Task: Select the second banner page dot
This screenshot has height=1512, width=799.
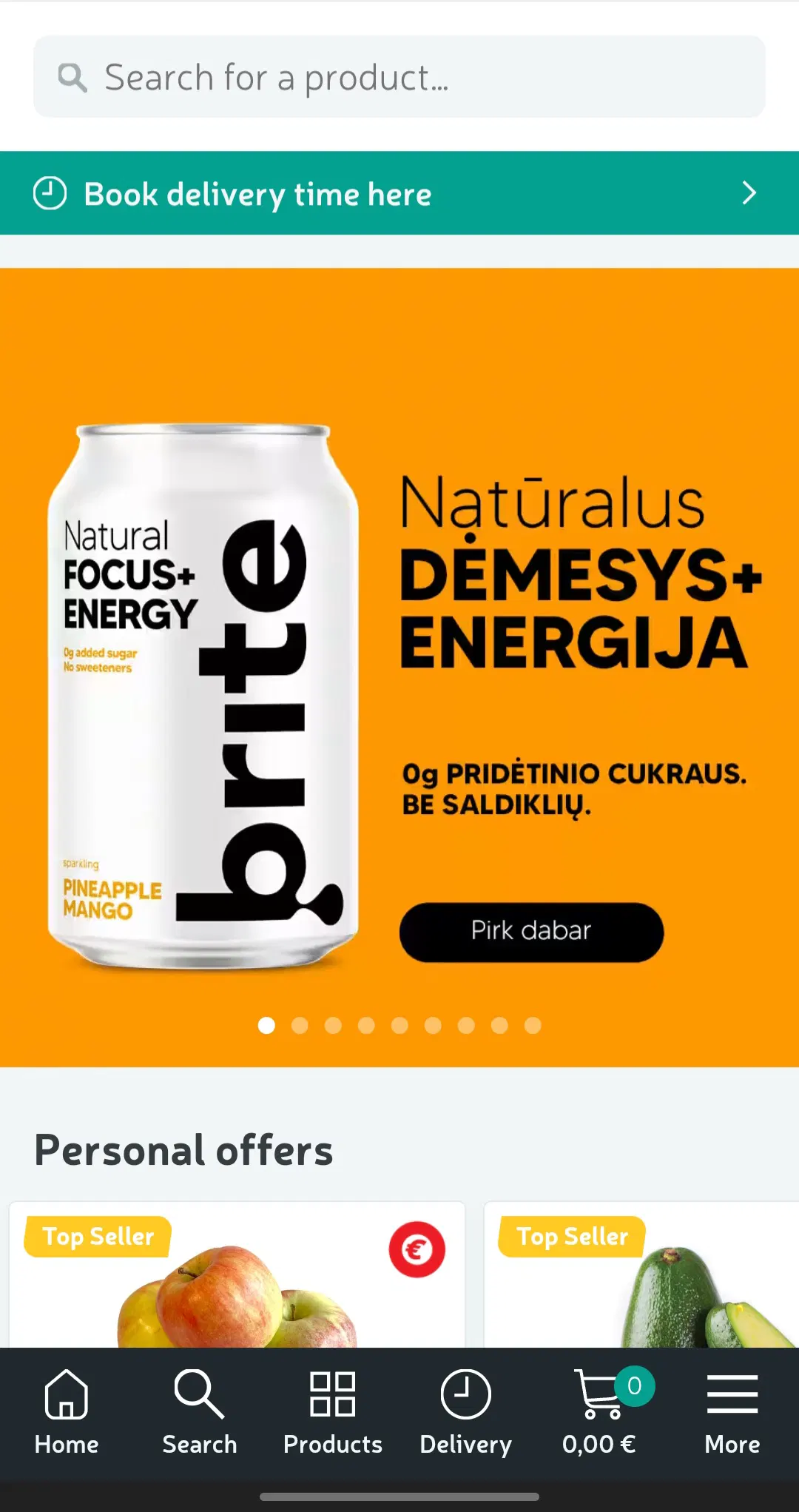Action: click(x=300, y=1025)
